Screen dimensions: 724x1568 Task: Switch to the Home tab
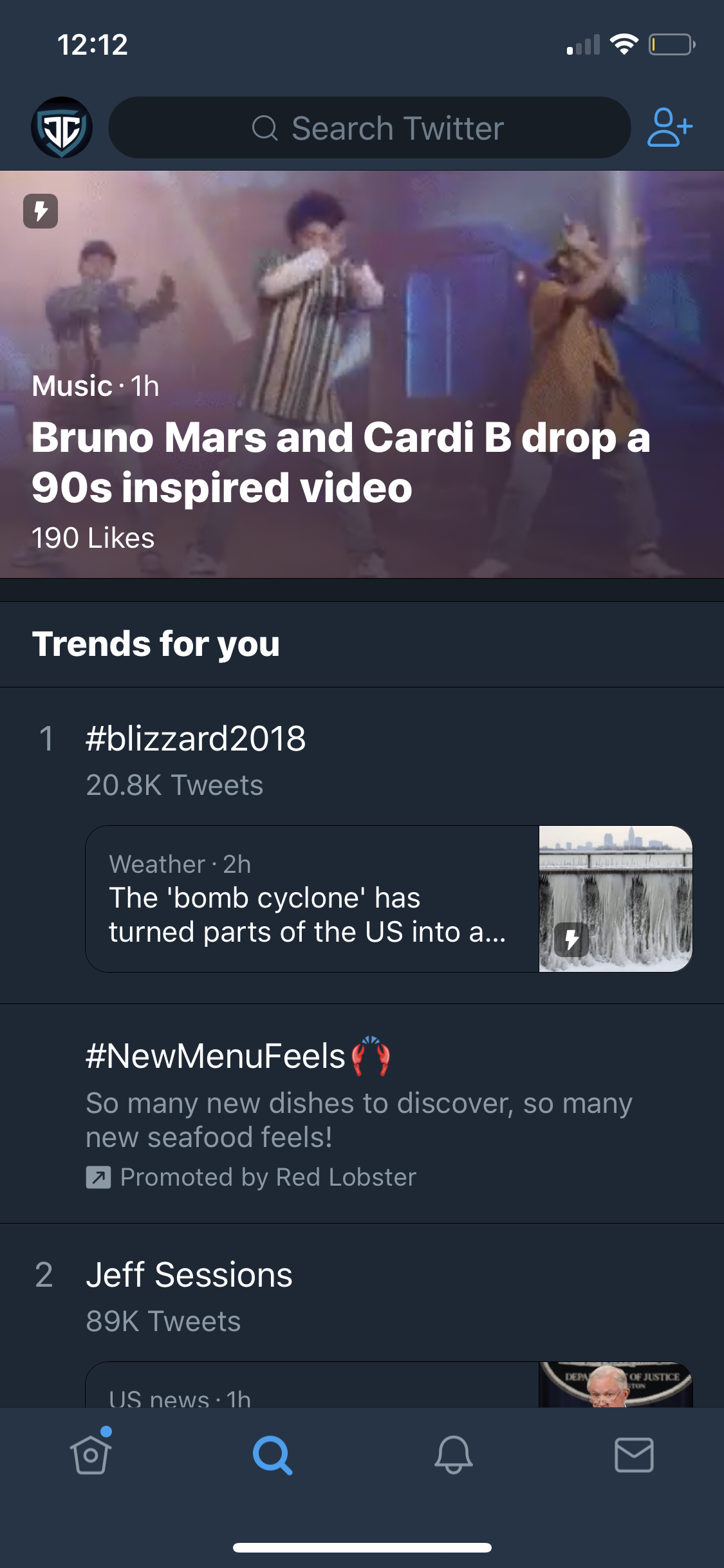coord(91,1455)
